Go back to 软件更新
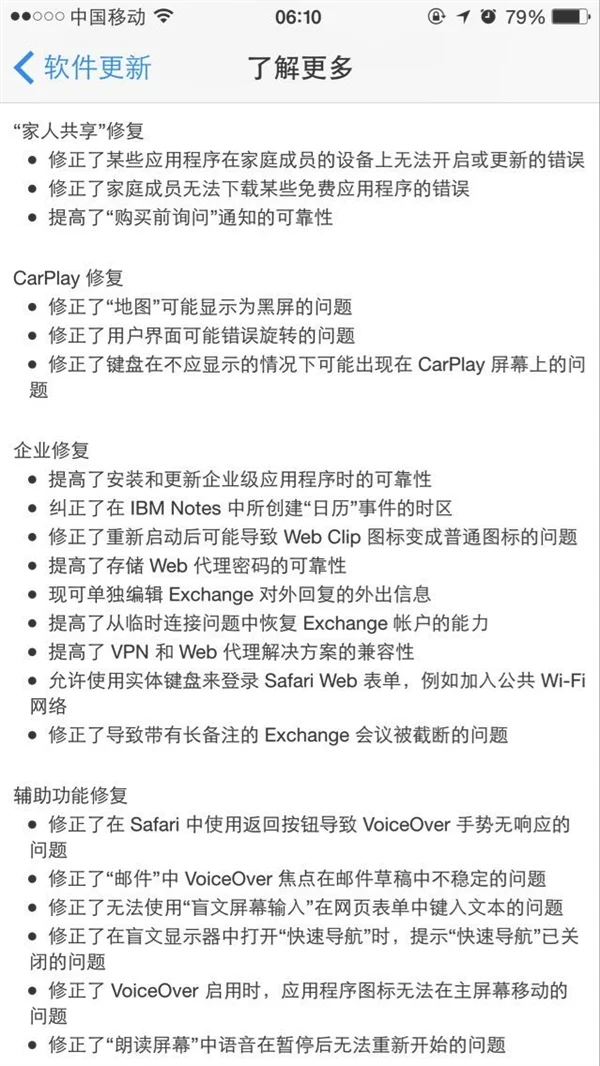 (82, 67)
